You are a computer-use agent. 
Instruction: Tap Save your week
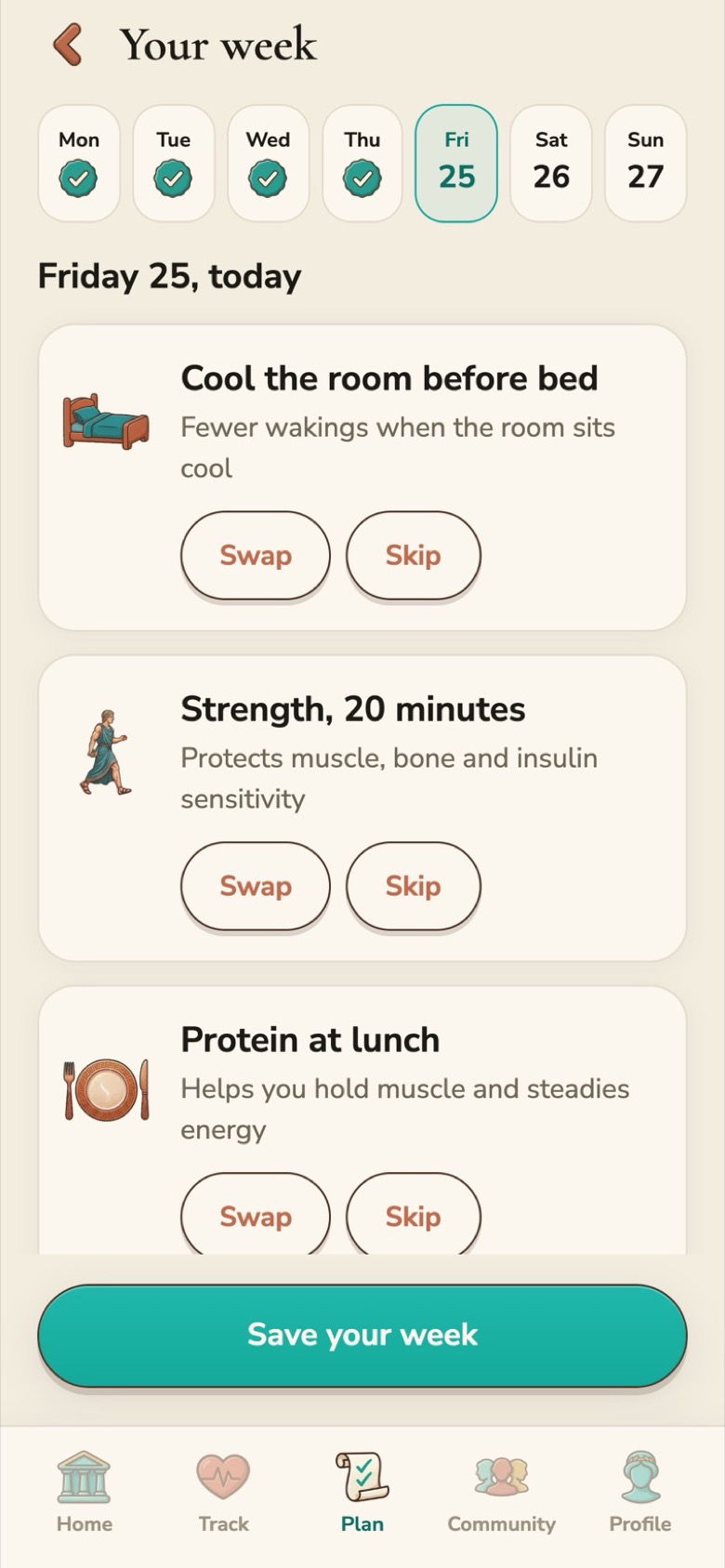362,1336
